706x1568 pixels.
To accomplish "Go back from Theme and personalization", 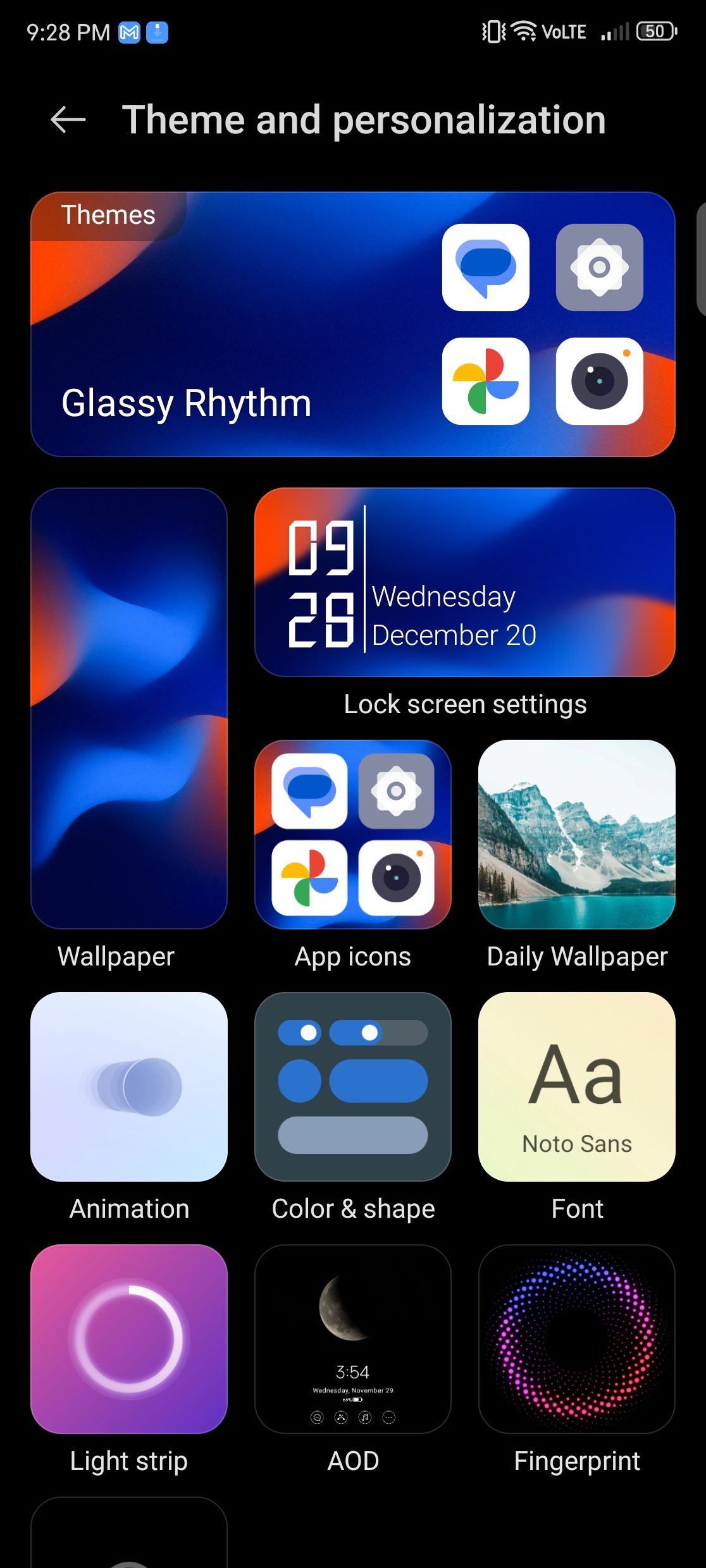I will click(68, 119).
